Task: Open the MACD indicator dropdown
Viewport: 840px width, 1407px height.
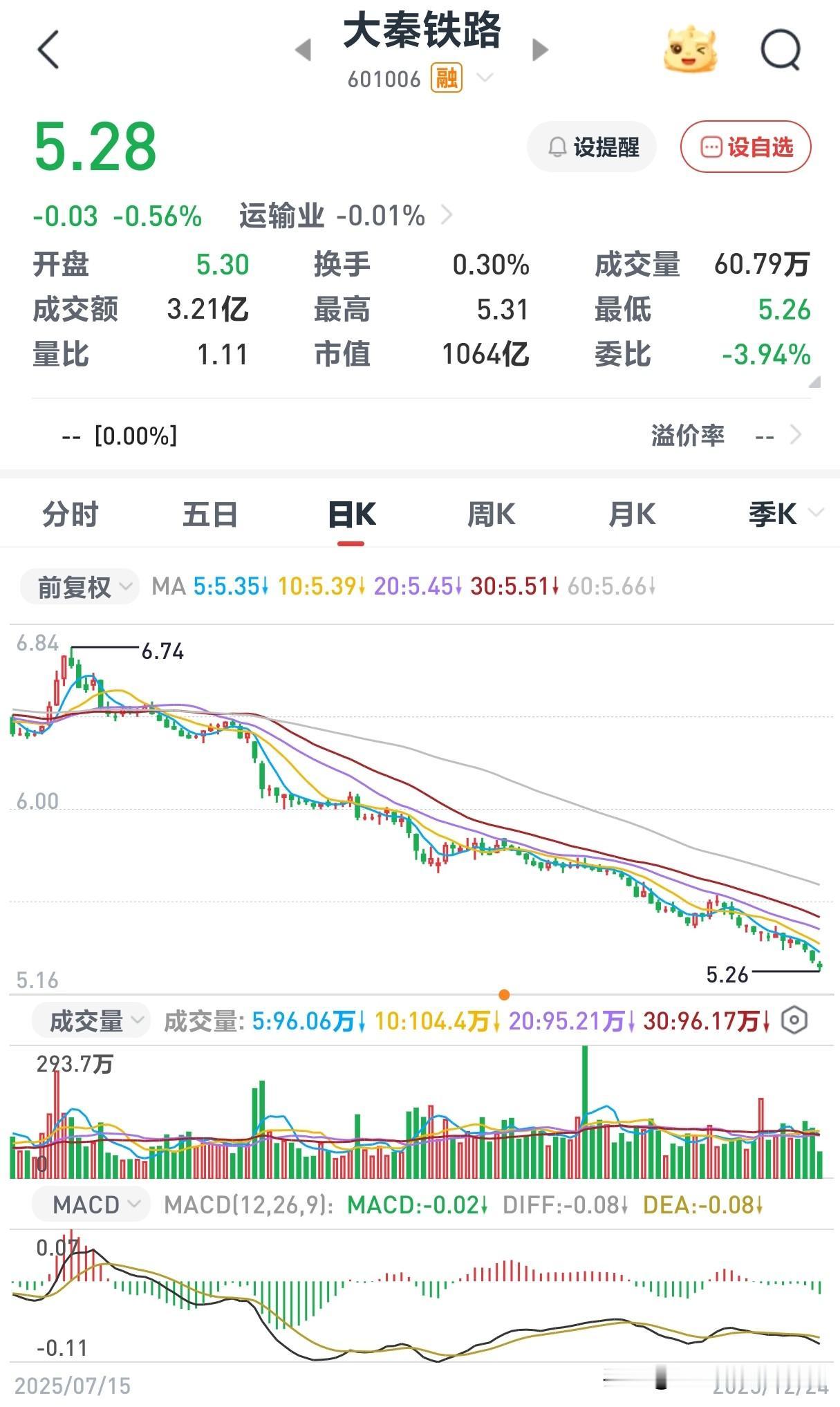Action: pyautogui.click(x=91, y=1203)
